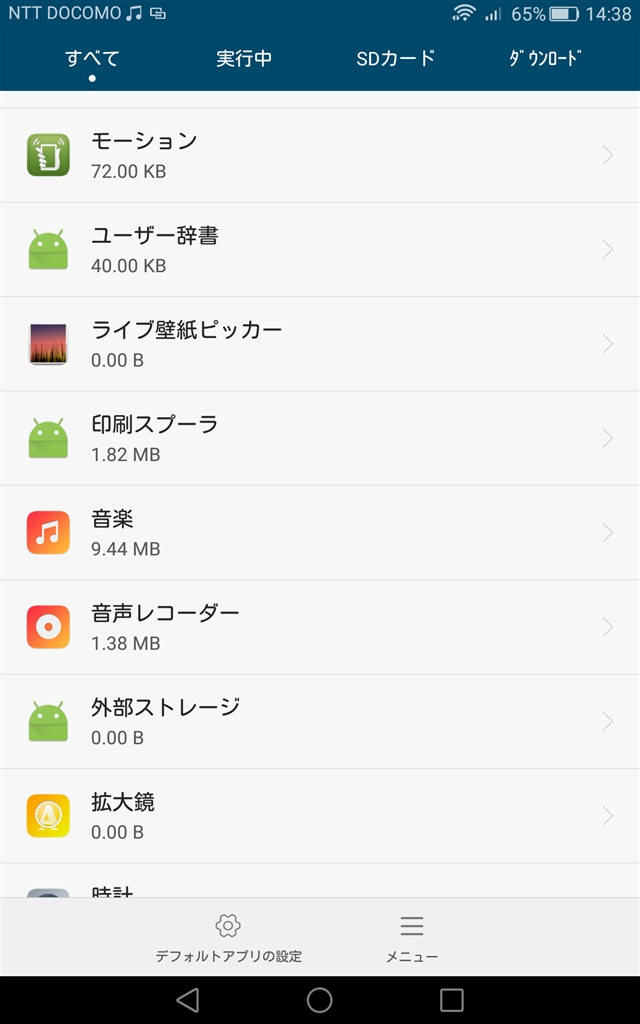The image size is (640, 1024).
Task: Switch to the 実行中 tab
Action: (x=244, y=58)
